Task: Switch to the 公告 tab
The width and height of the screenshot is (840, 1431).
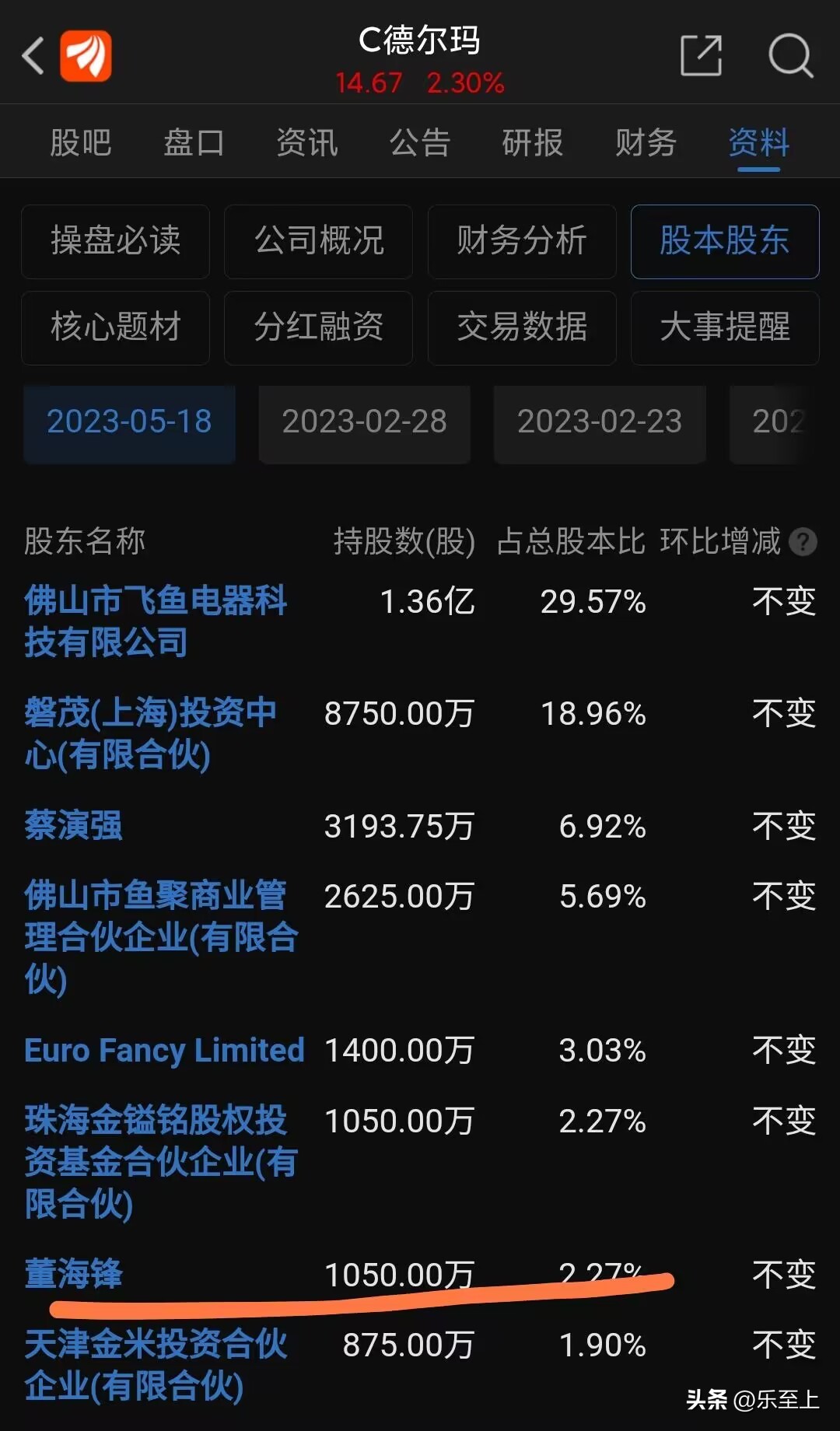Action: [418, 142]
